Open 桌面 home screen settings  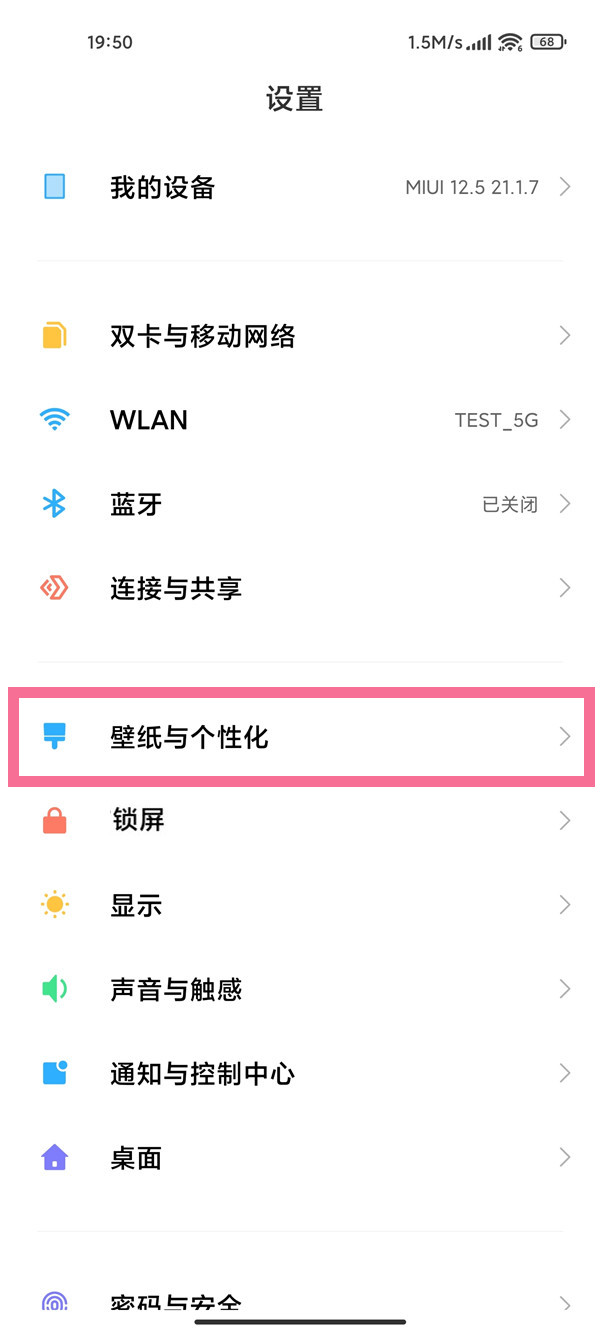(x=300, y=1158)
